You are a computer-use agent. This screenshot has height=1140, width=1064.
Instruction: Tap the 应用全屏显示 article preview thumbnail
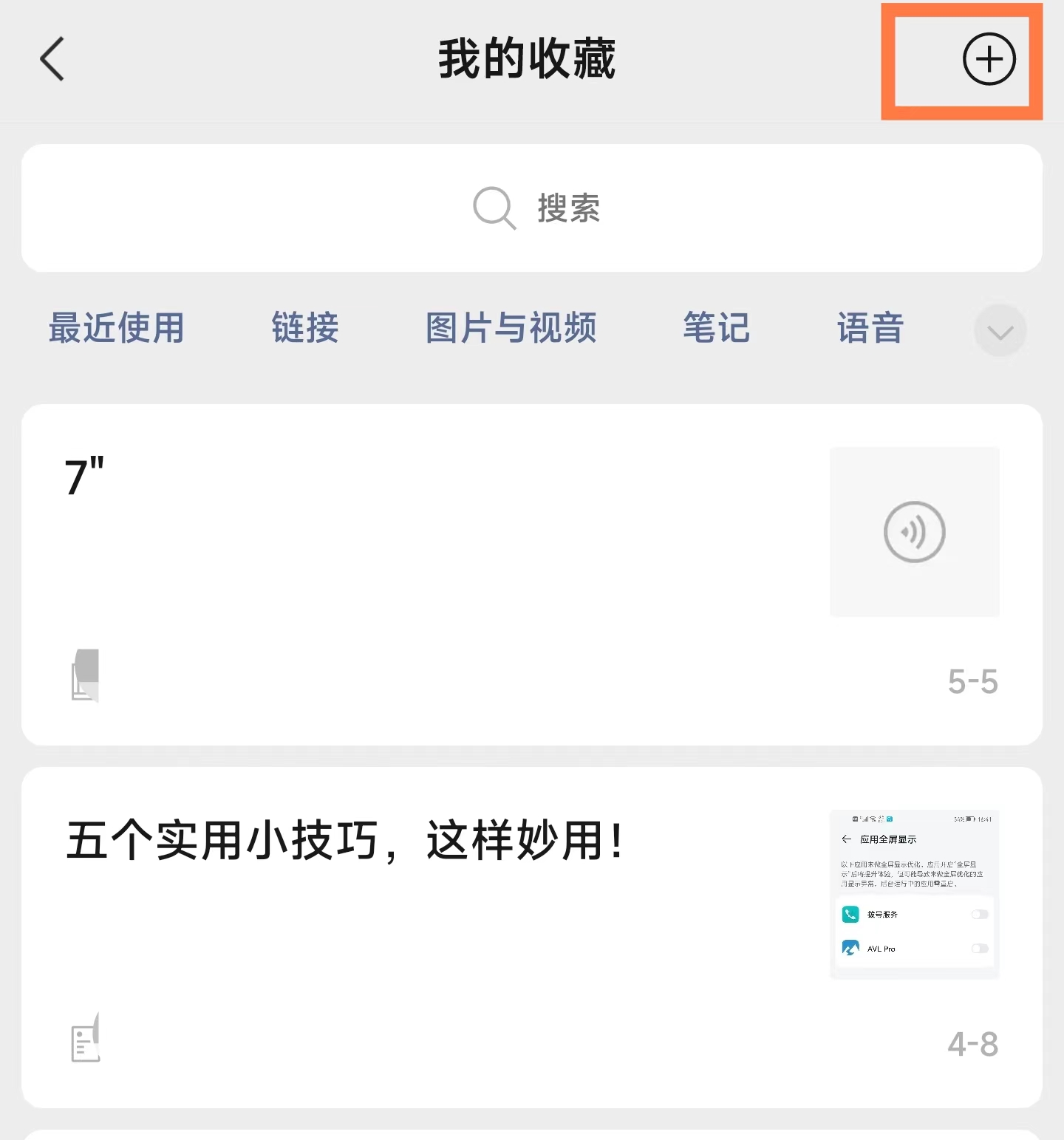914,894
